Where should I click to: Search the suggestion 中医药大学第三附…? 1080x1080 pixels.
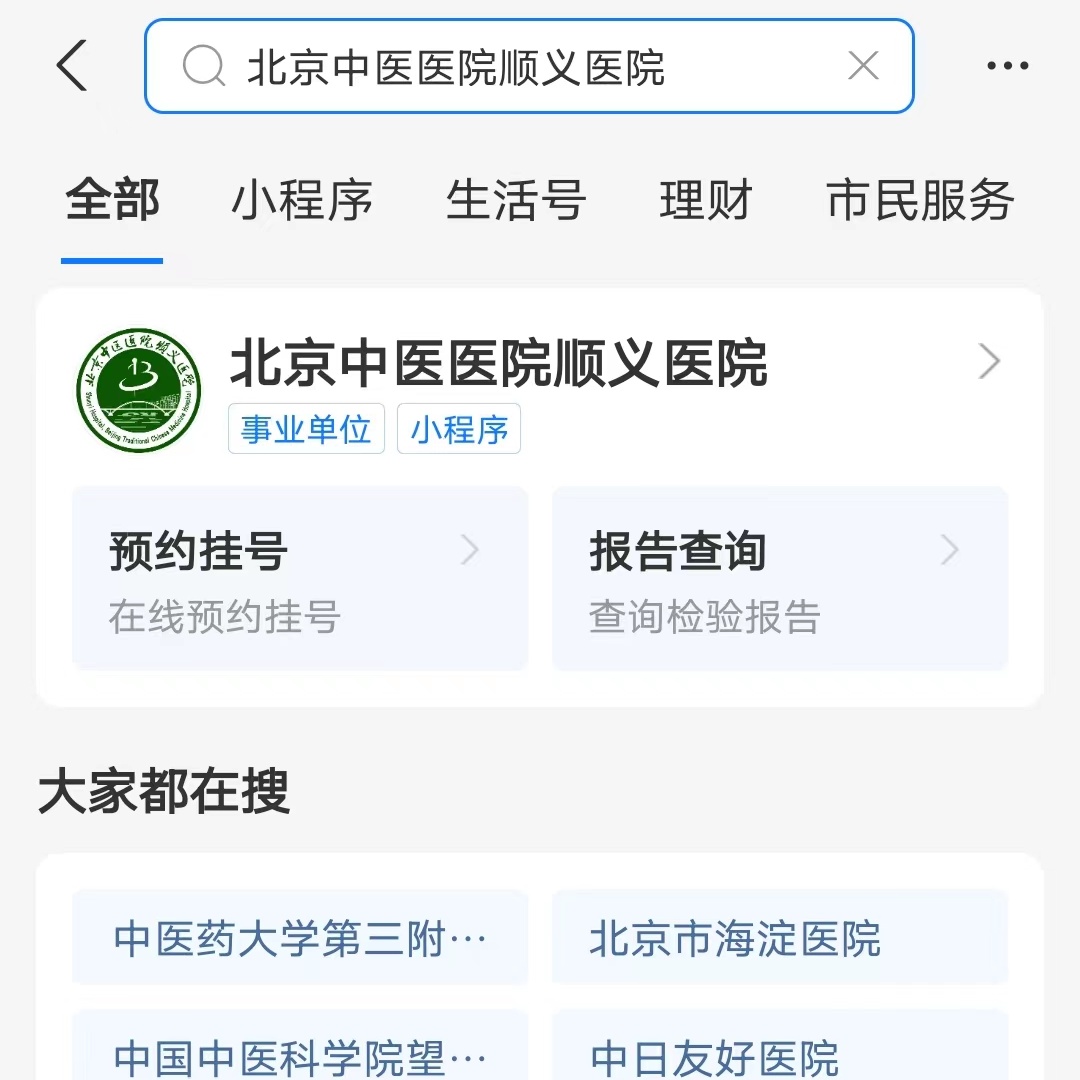[299, 938]
